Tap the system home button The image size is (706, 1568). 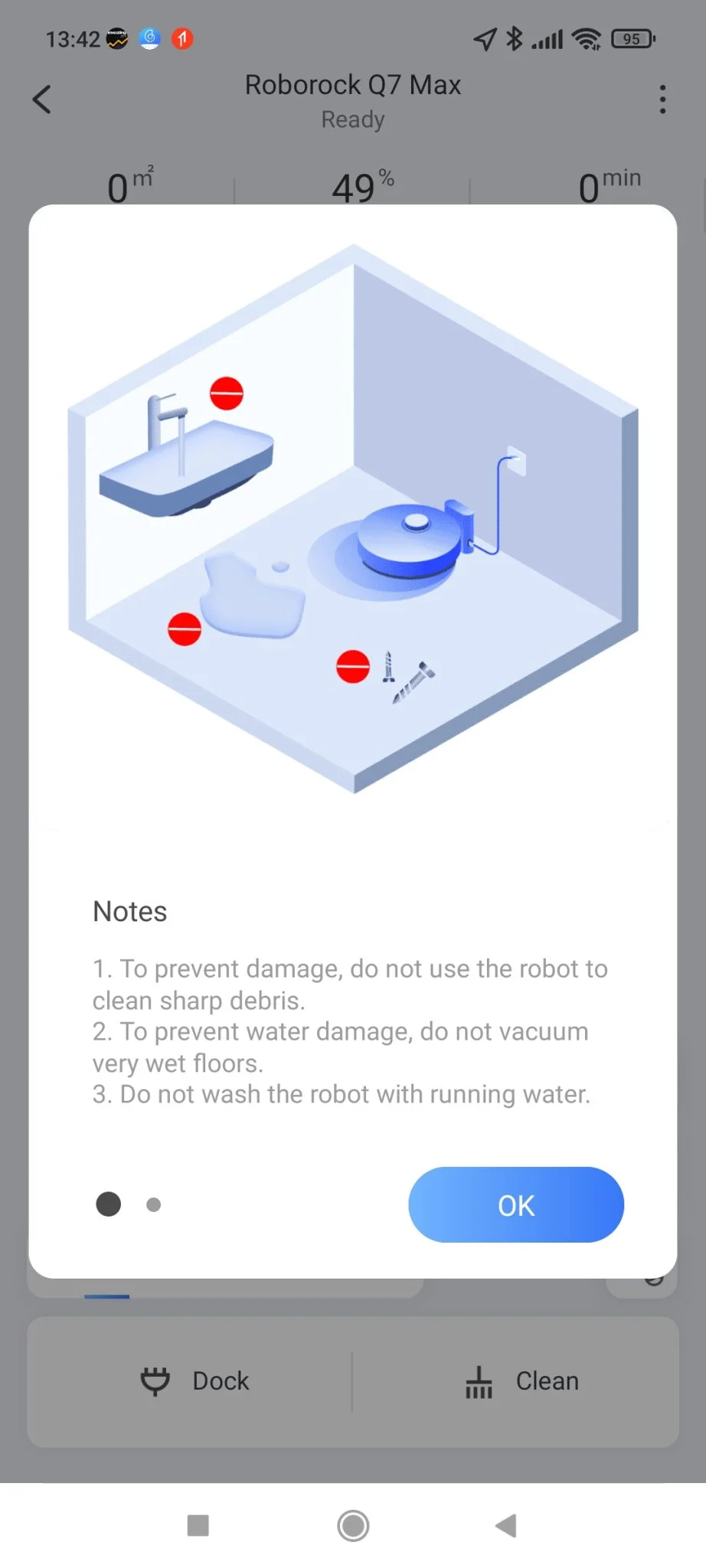353,1526
